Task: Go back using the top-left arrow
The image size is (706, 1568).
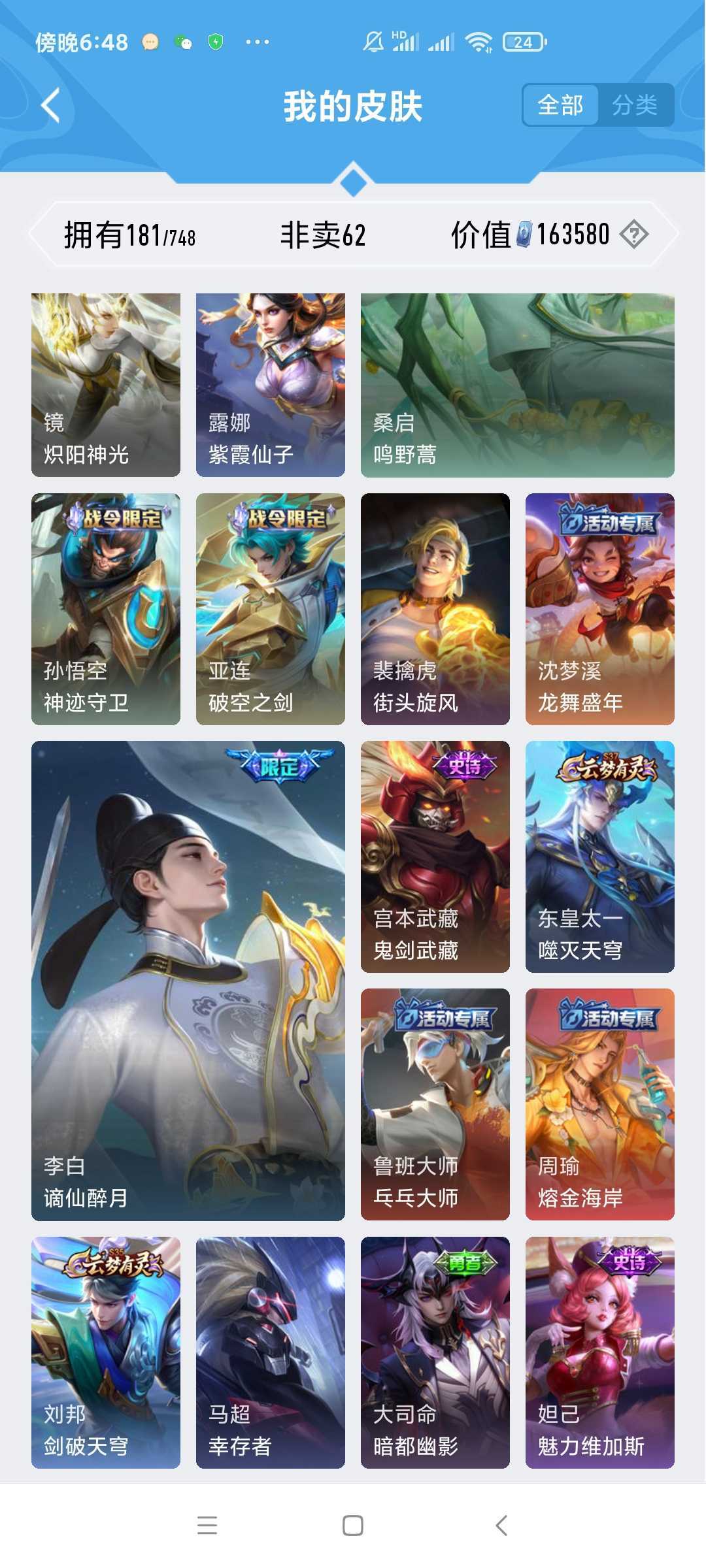Action: tap(51, 105)
